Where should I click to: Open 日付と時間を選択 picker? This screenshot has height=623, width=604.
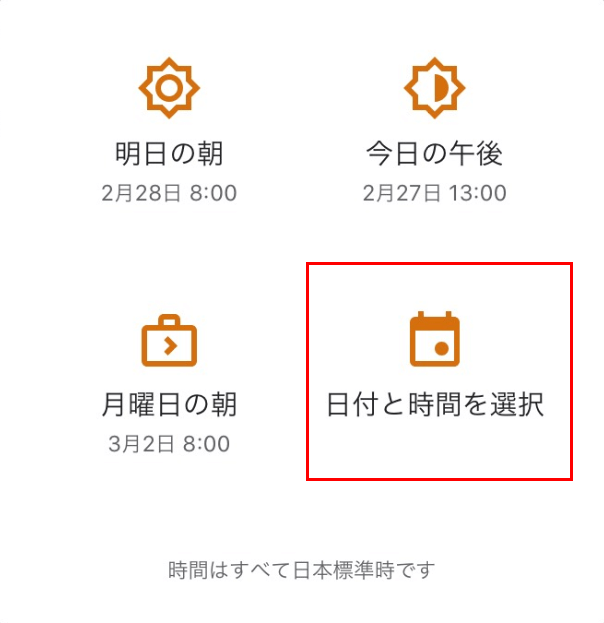pyautogui.click(x=436, y=370)
